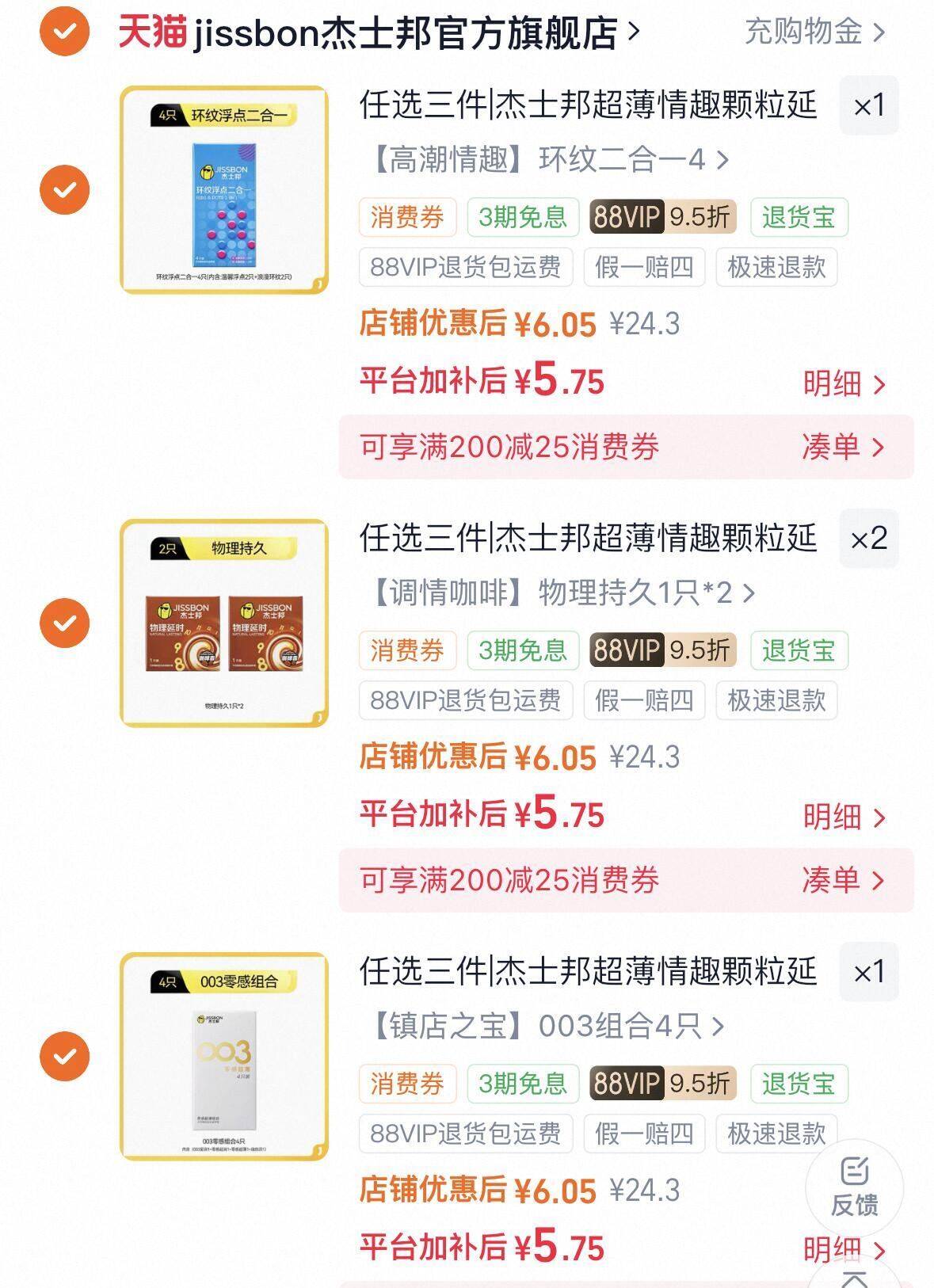Viewport: 934px width, 1288px height.
Task: Change variant 【高潮情趣】环纹二合一4
Action: coord(548,160)
